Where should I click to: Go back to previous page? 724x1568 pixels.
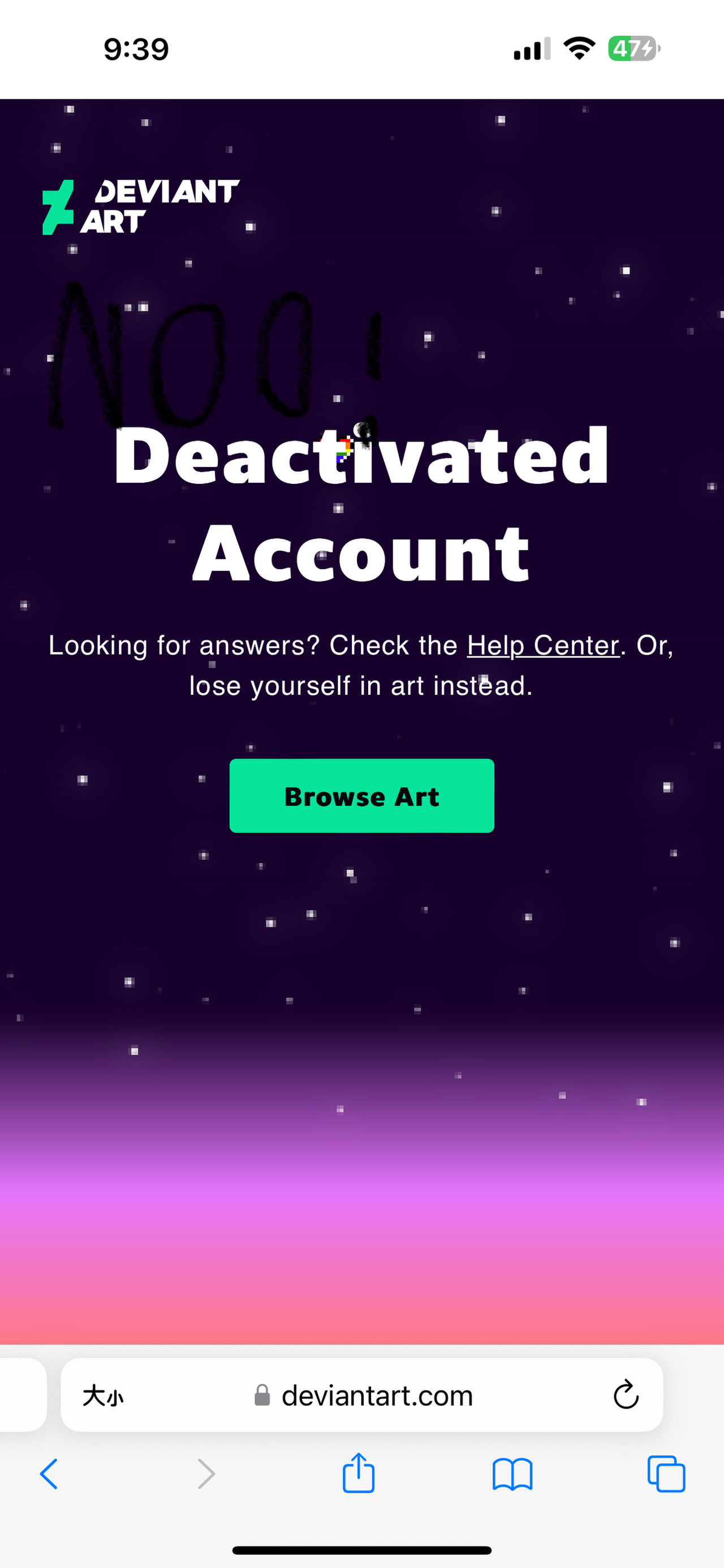coord(49,1474)
